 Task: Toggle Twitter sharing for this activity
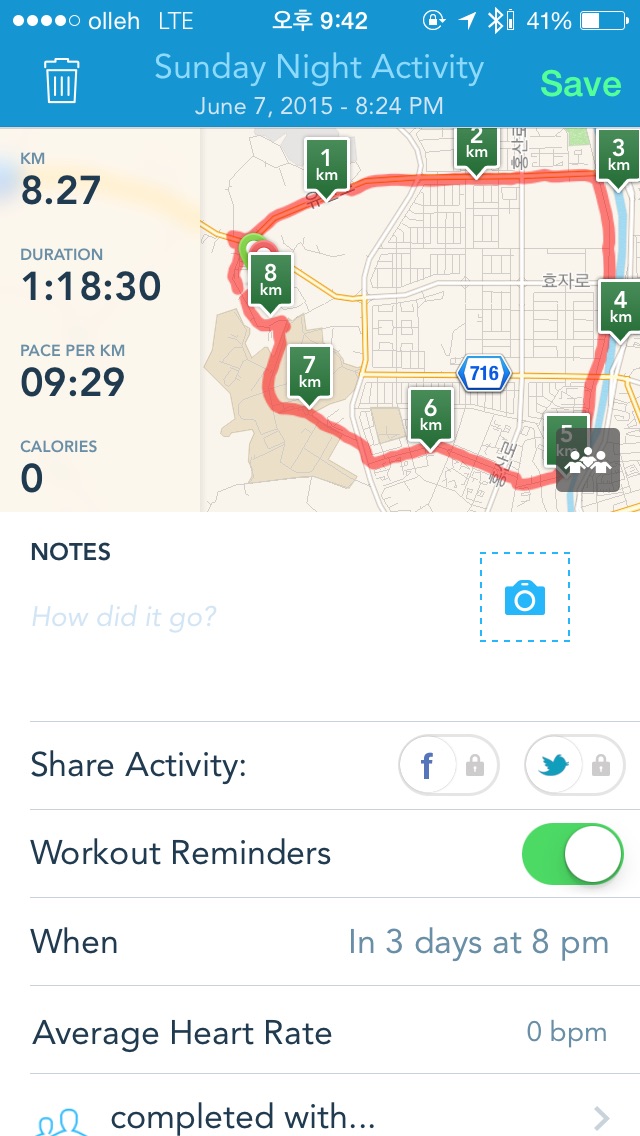[x=575, y=765]
